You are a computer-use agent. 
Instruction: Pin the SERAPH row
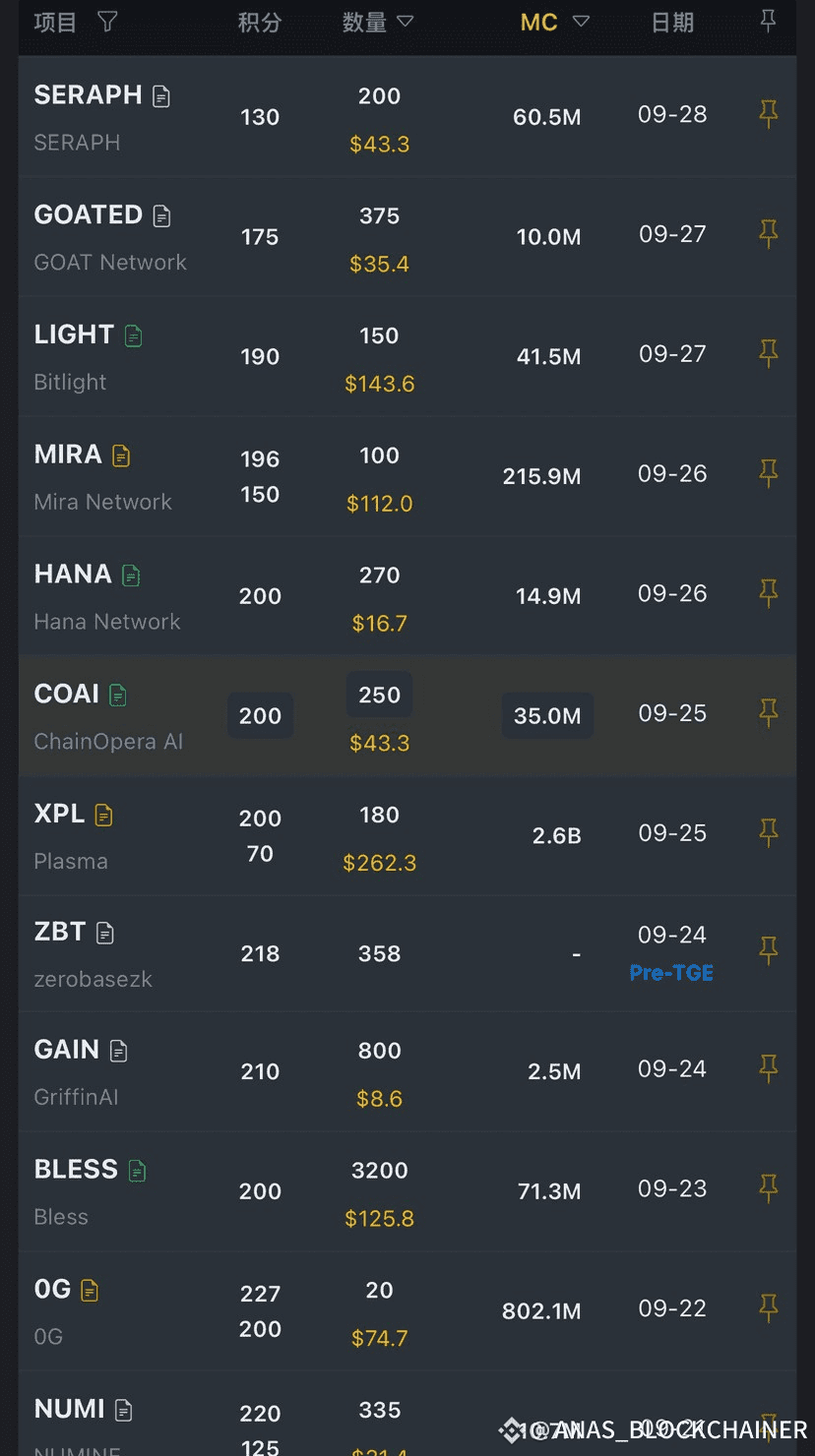coord(769,115)
